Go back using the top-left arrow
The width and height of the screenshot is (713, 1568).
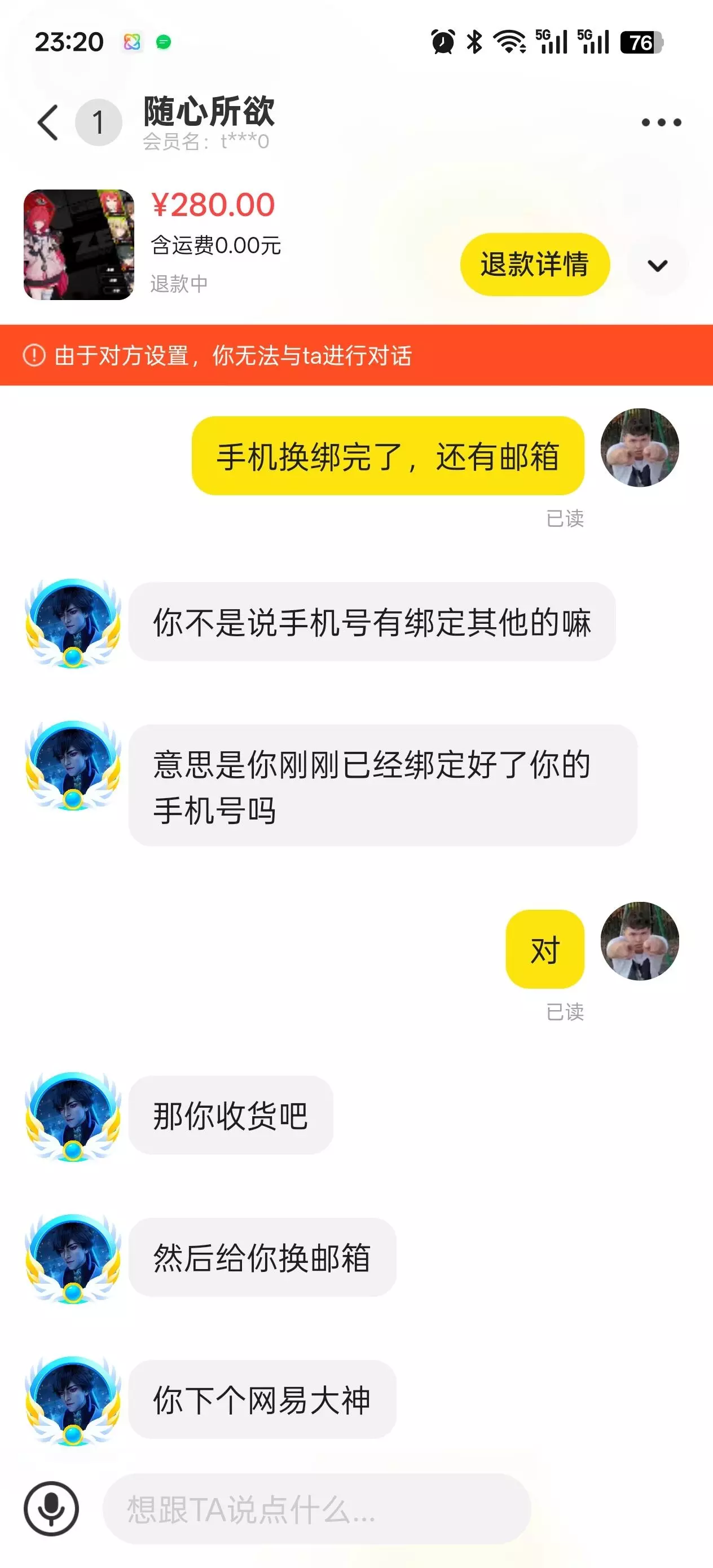click(48, 122)
